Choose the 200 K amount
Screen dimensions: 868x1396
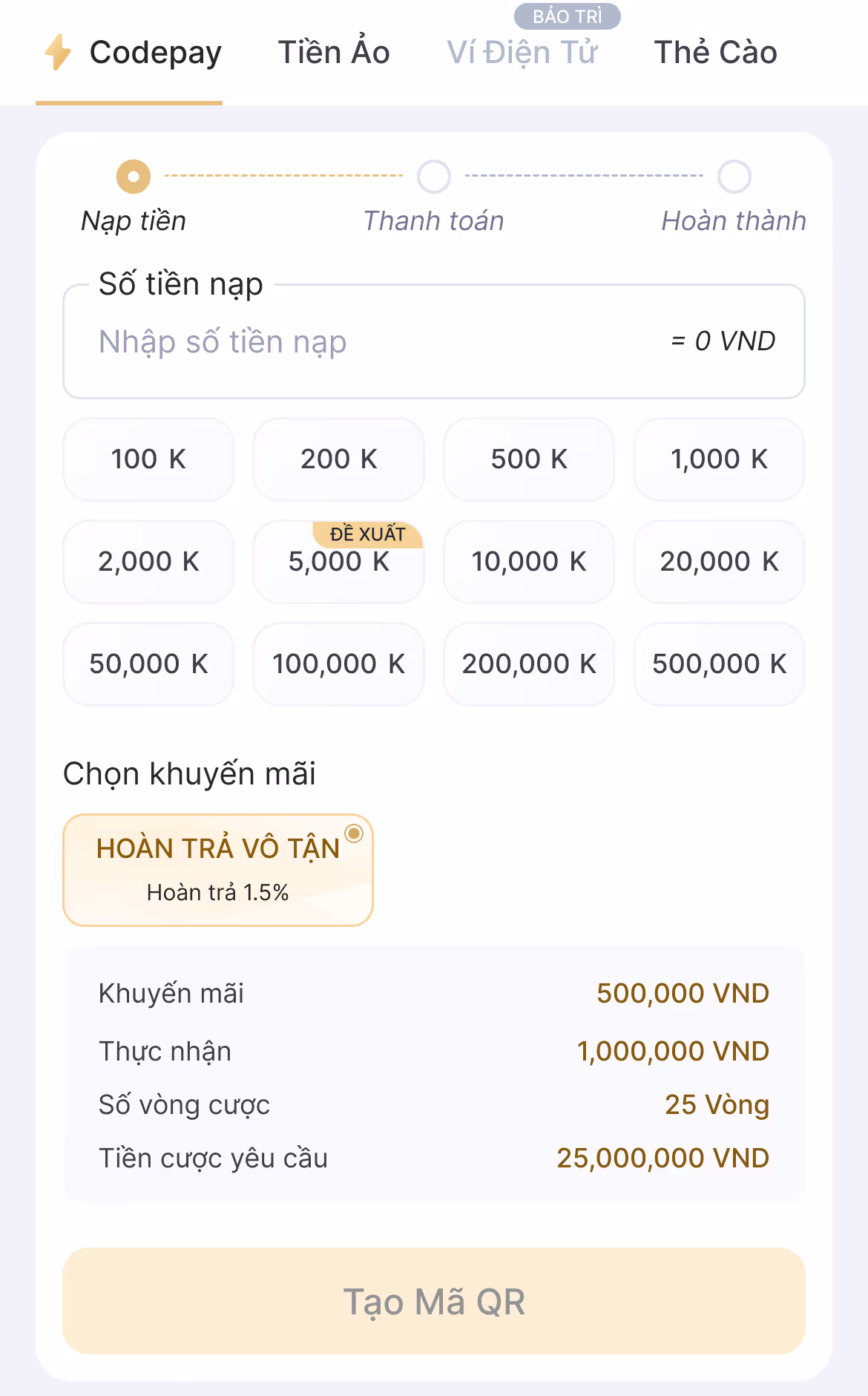339,459
